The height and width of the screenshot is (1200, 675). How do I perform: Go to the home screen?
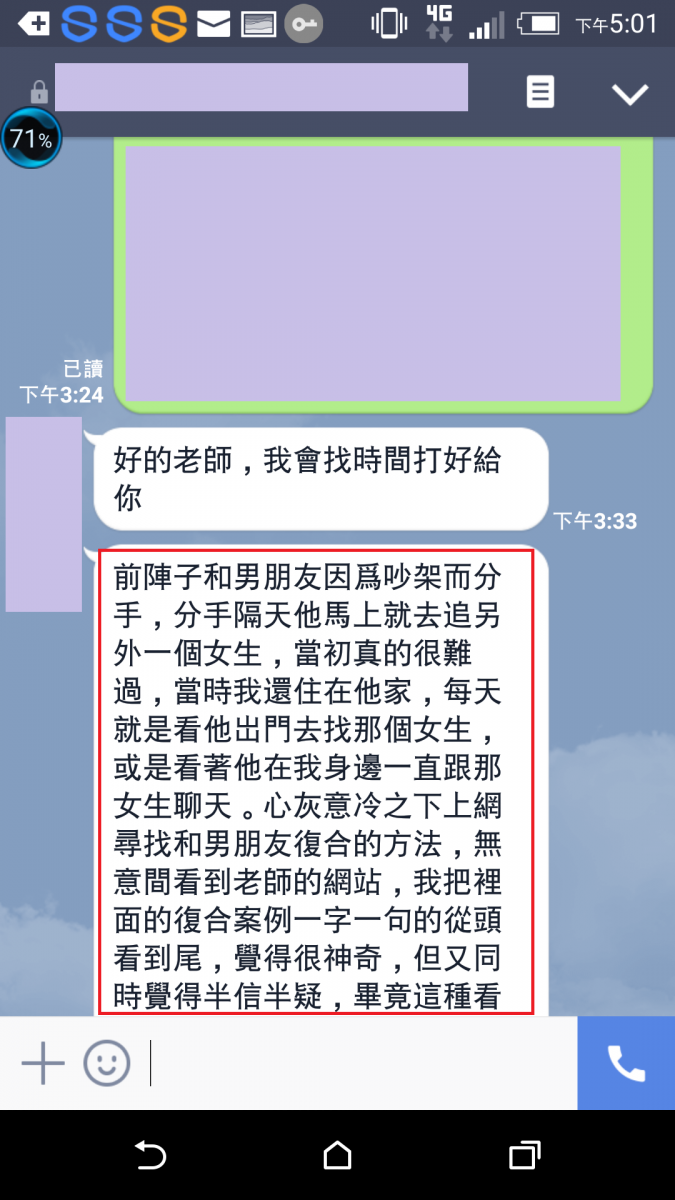click(x=338, y=1156)
